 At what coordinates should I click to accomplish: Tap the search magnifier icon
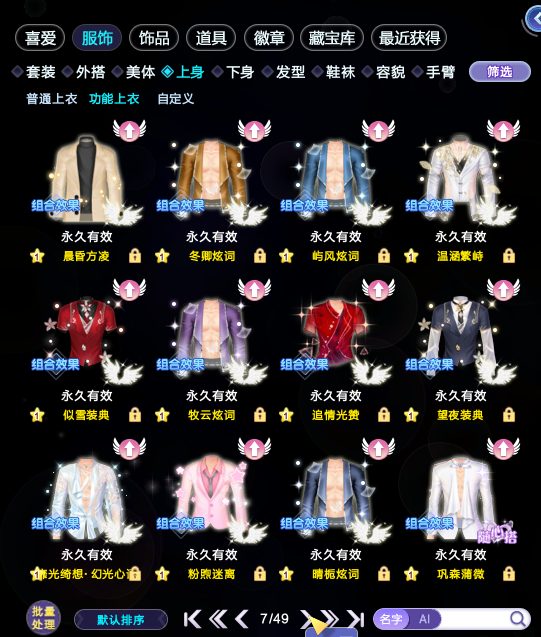pyautogui.click(x=517, y=619)
